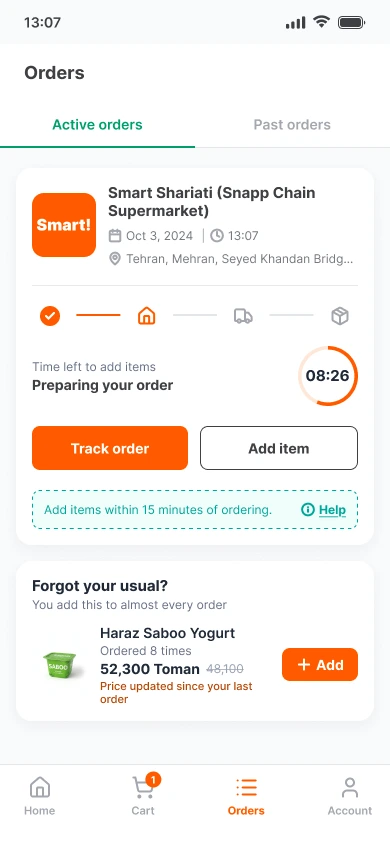The height and width of the screenshot is (844, 390).
Task: Add Haraz Saboo Yogurt to order
Action: coord(320,665)
